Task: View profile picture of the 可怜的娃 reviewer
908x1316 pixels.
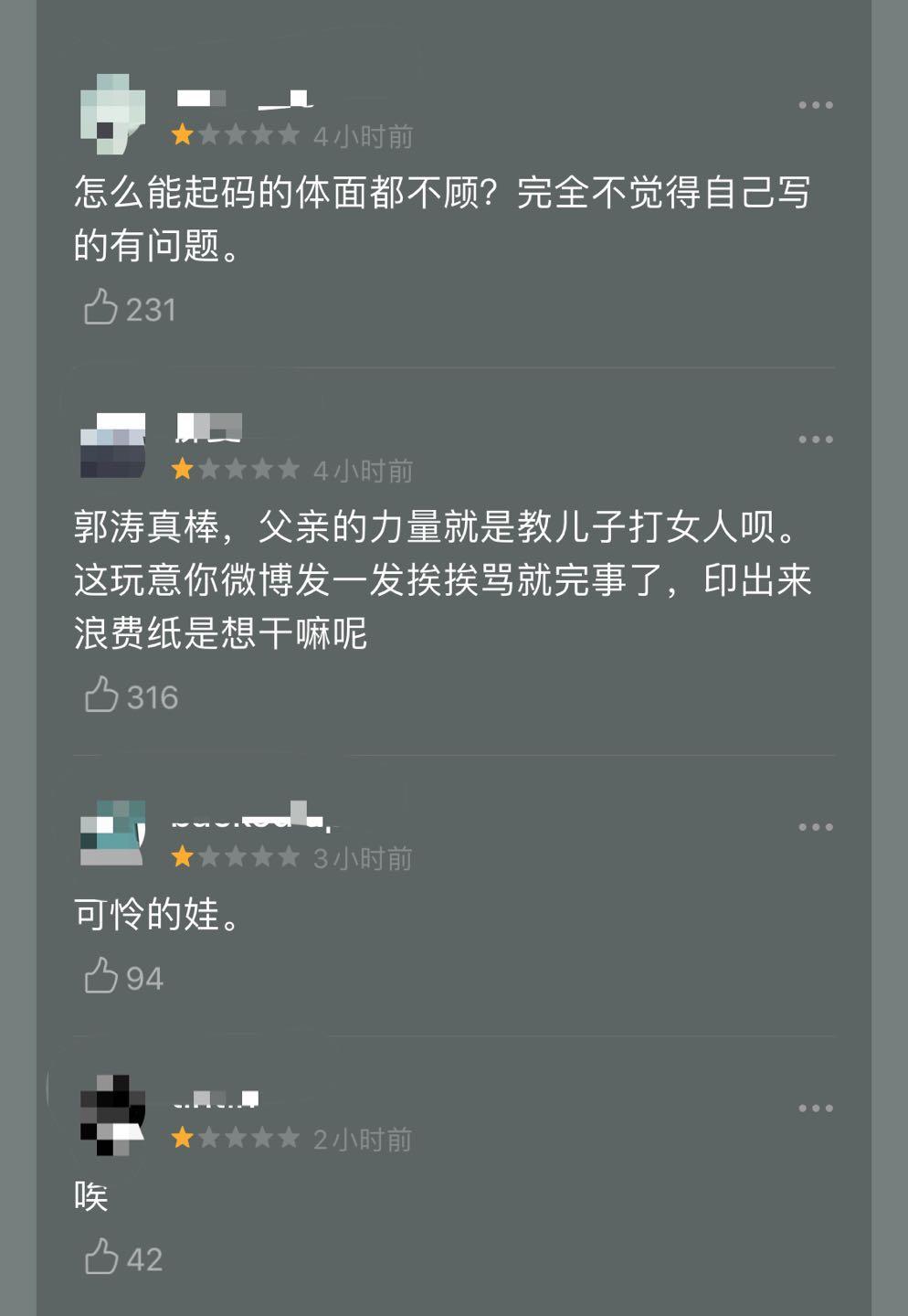Action: pos(113,833)
